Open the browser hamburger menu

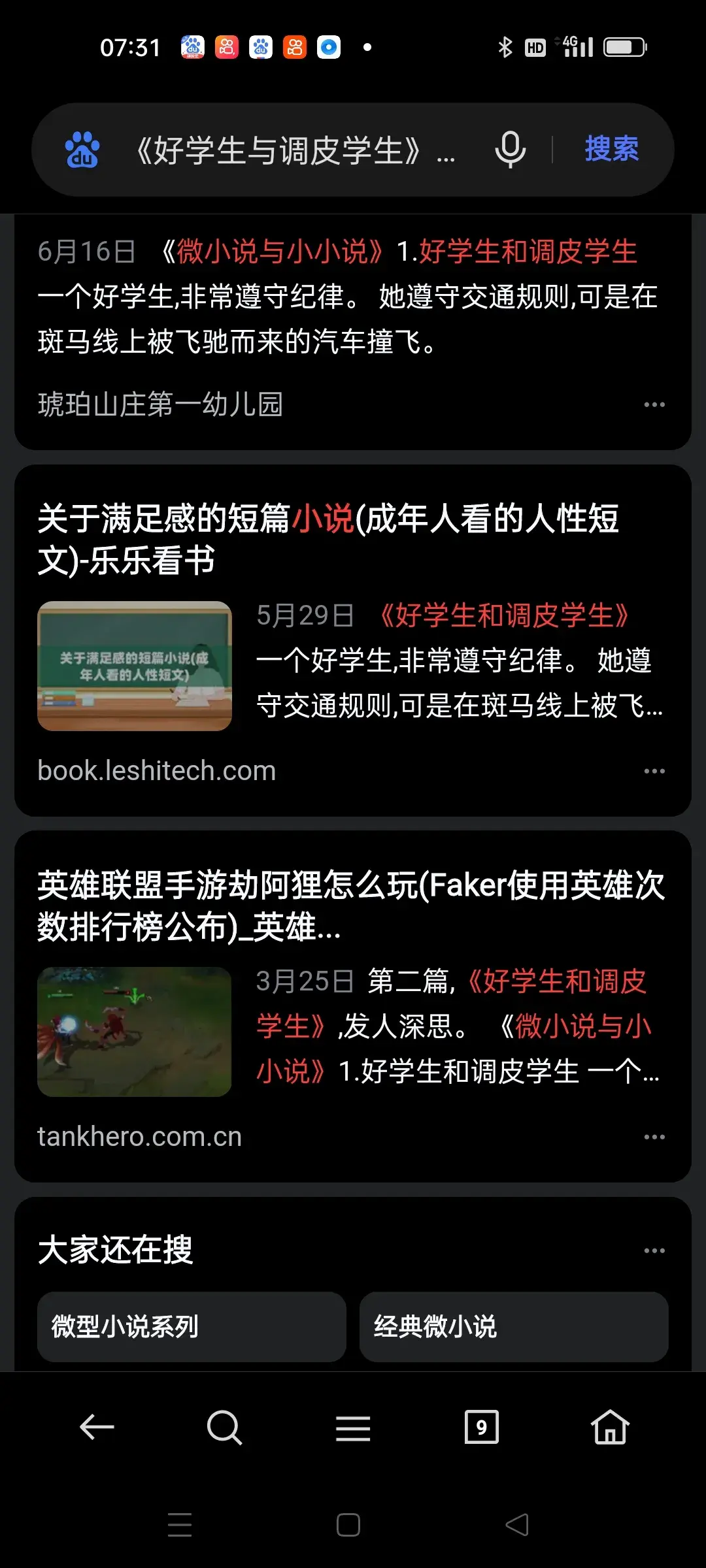(353, 1428)
